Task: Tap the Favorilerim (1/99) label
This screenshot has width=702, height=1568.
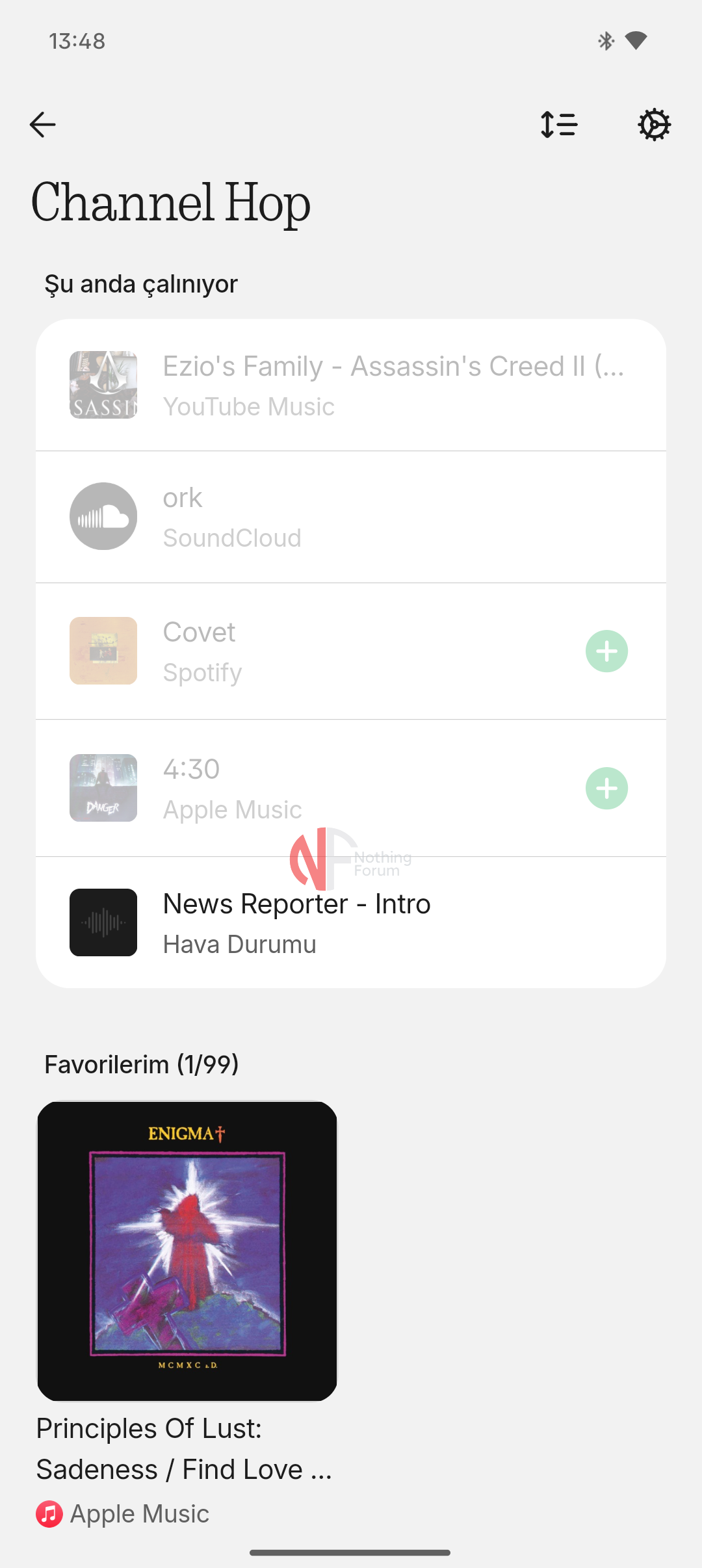Action: click(x=141, y=1064)
